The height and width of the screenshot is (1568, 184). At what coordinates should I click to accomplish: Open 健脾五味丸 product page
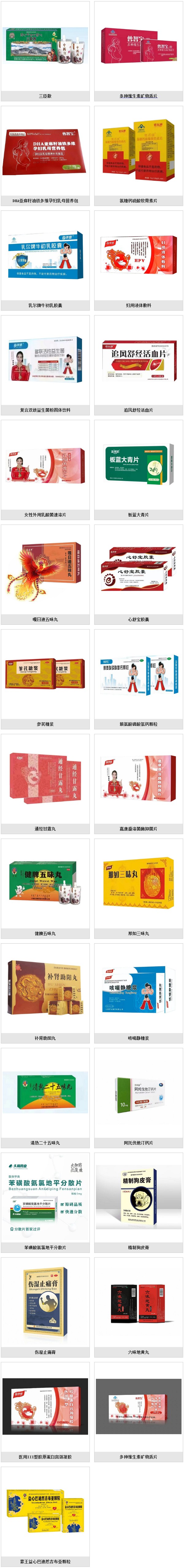[x=46, y=883]
